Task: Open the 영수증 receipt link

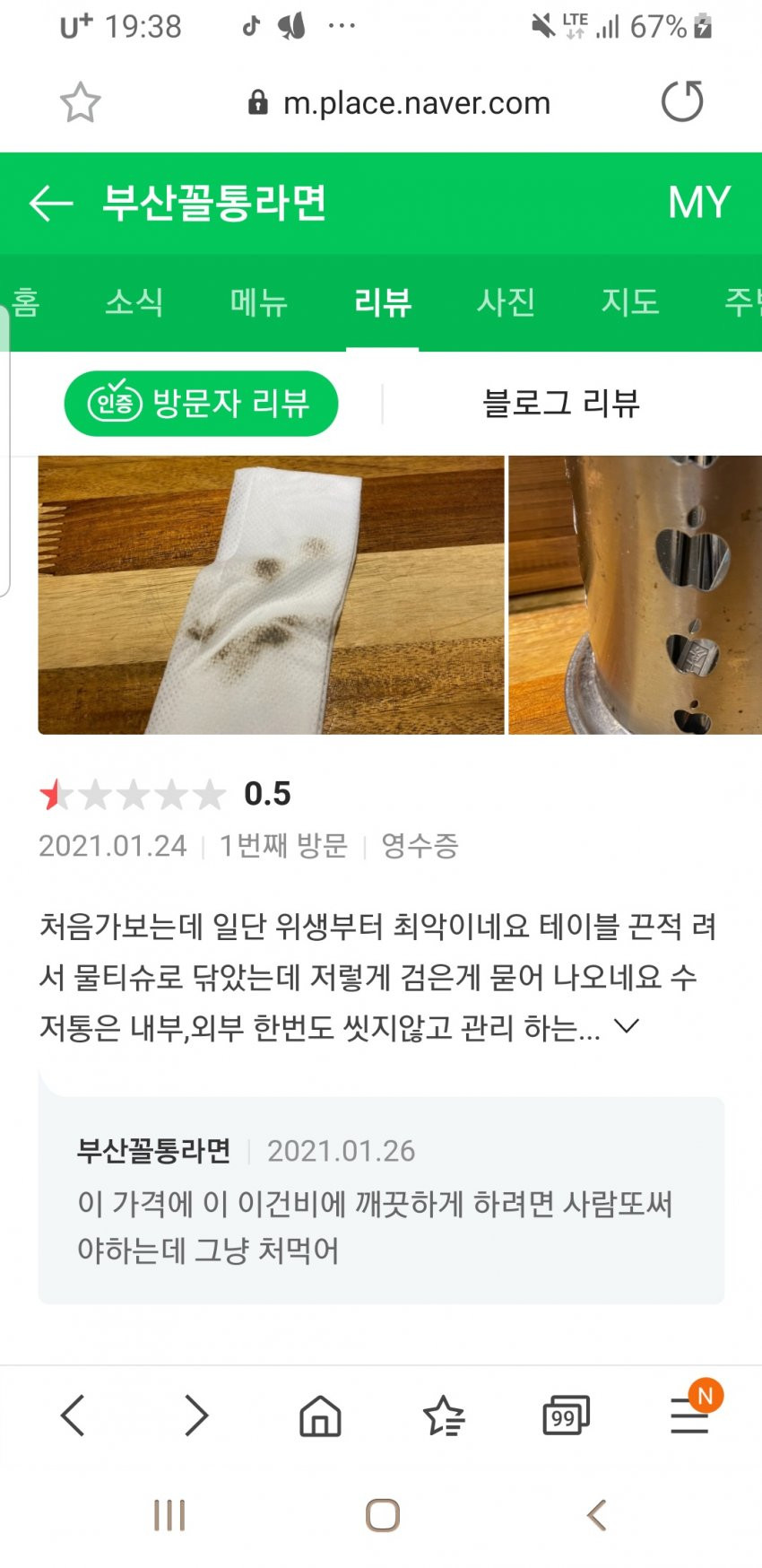Action: click(417, 844)
